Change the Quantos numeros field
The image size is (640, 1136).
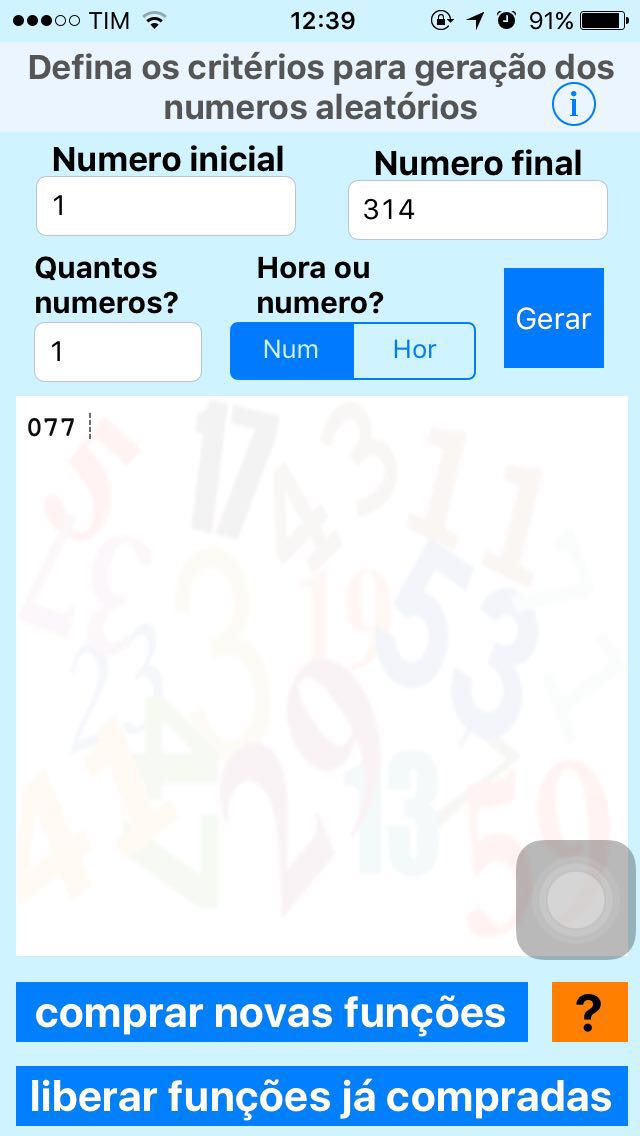pos(118,352)
